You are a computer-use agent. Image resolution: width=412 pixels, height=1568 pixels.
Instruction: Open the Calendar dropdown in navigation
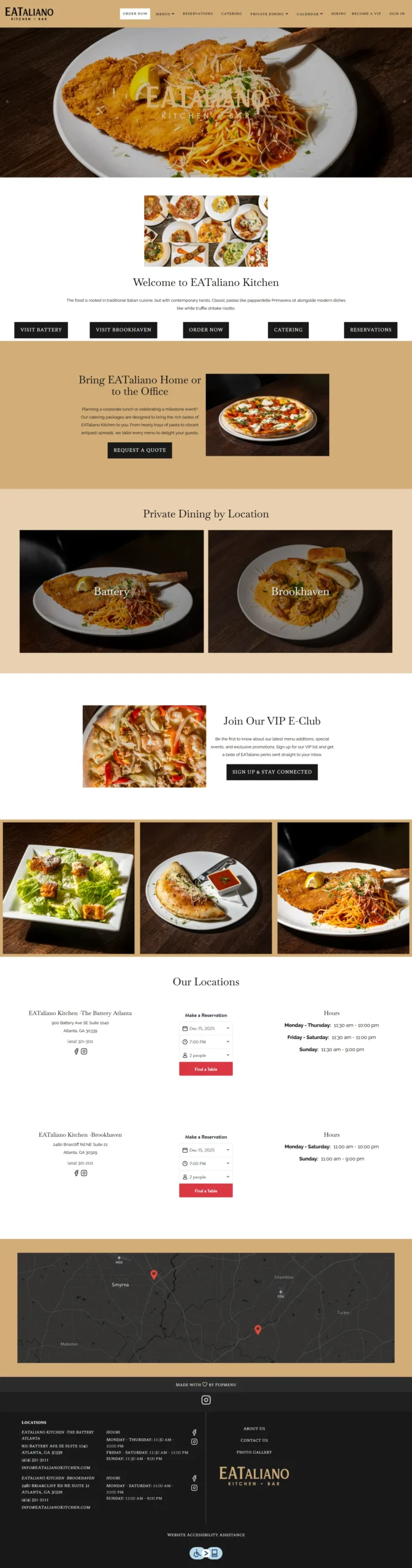(310, 13)
